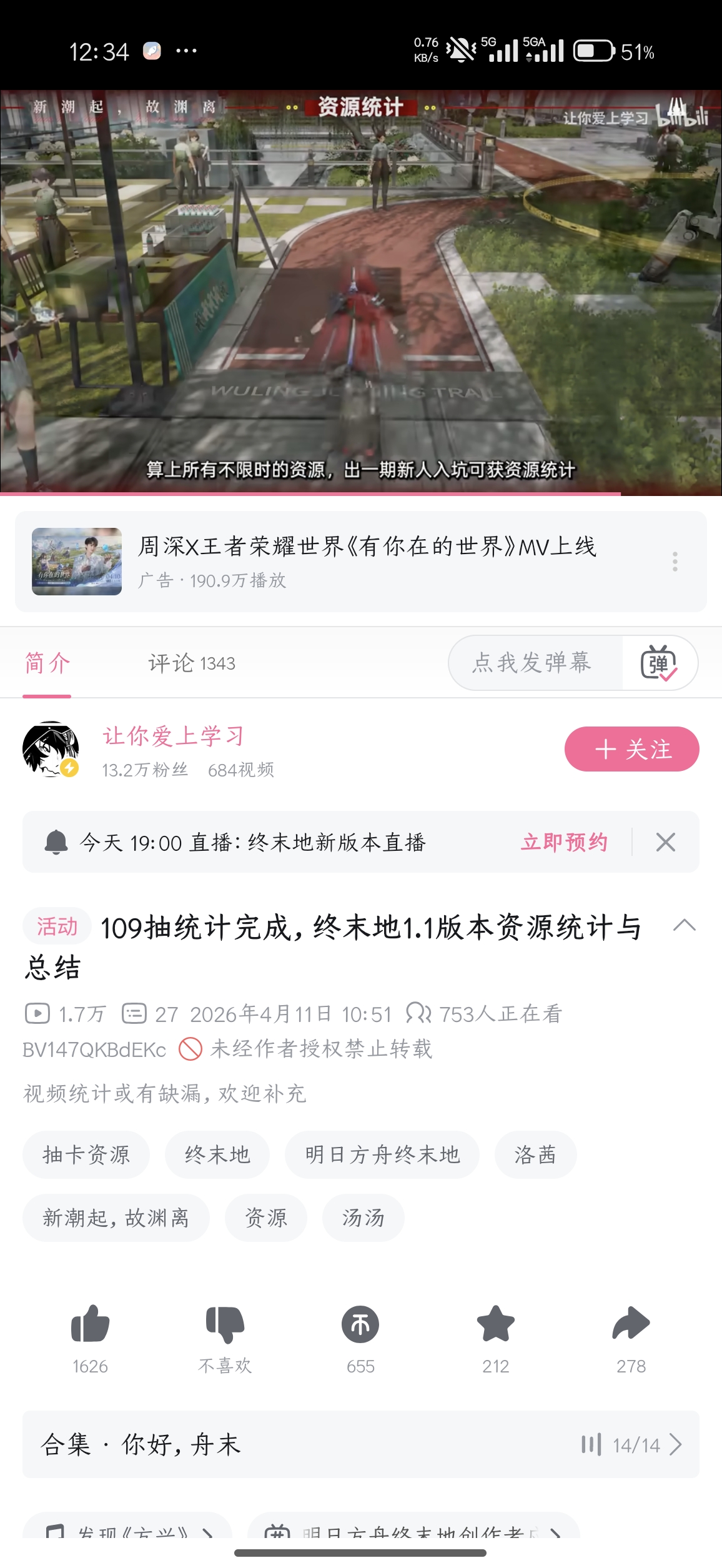Share this video
Screen dimensions: 722x1568
631,1325
